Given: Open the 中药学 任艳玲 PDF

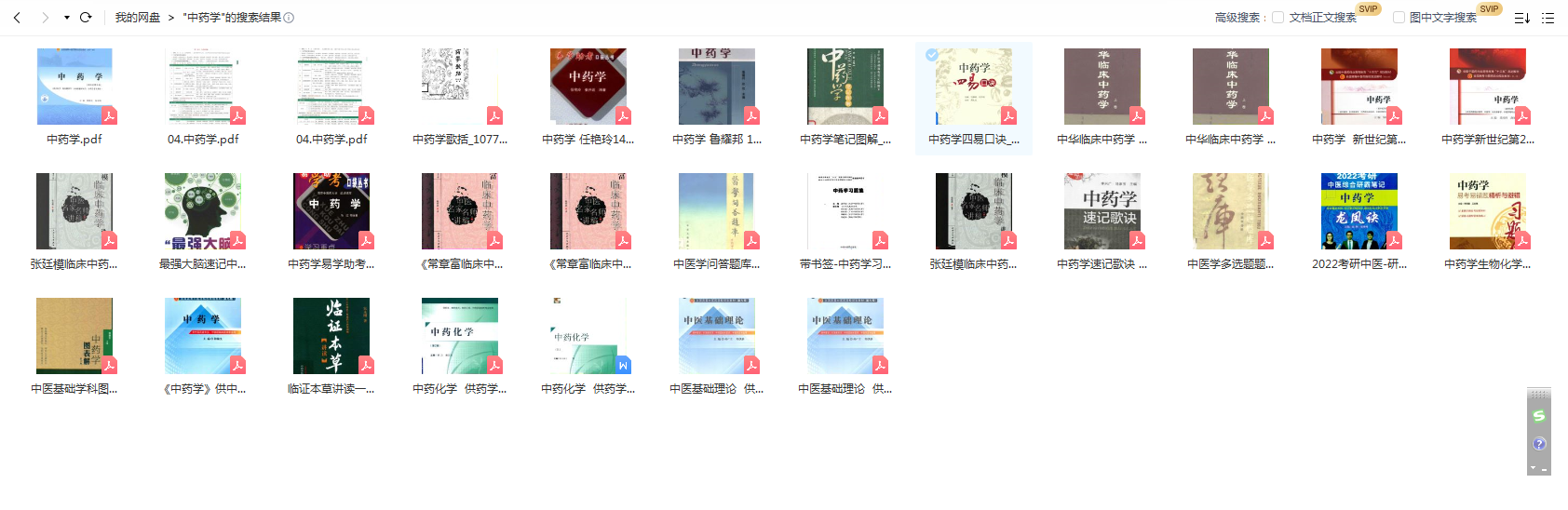Looking at the screenshot, I should tap(588, 87).
